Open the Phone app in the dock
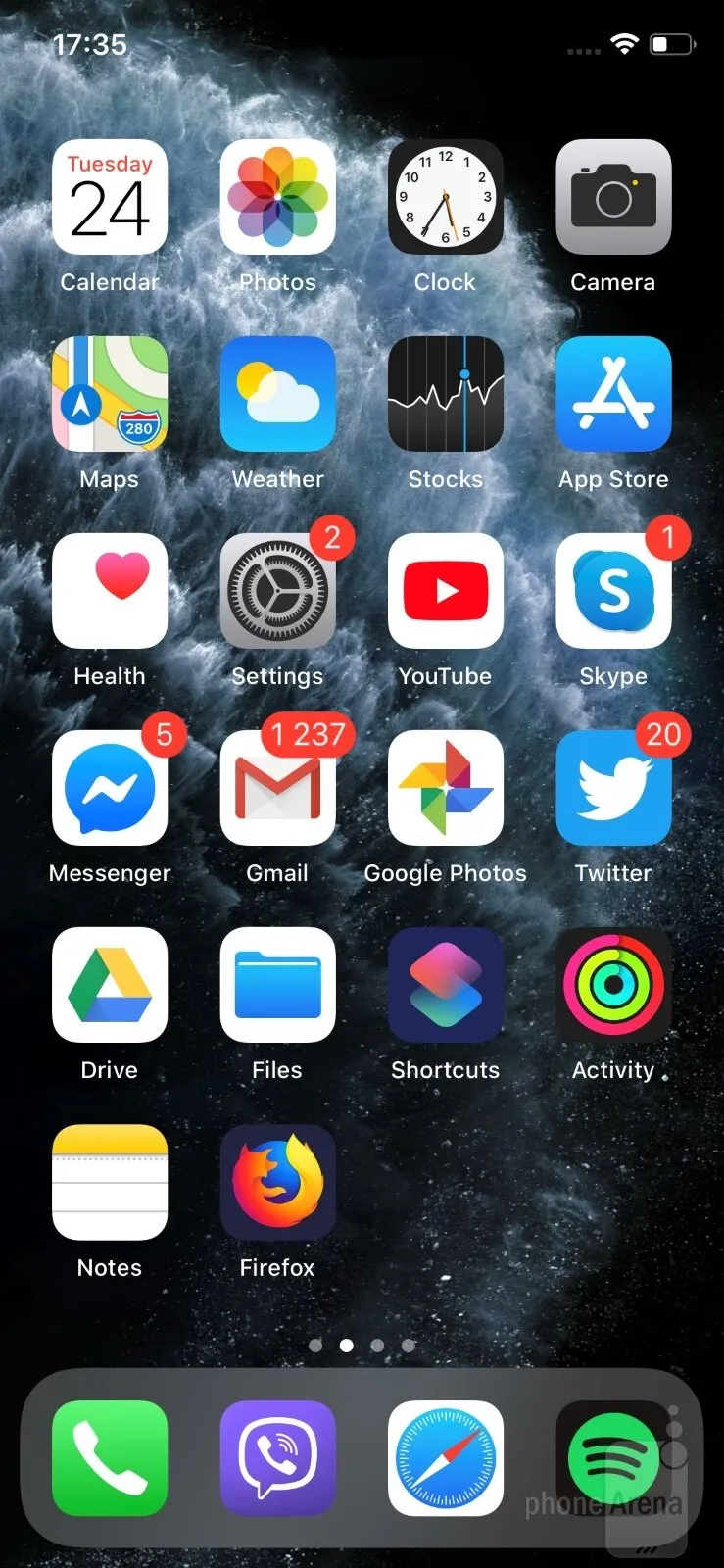This screenshot has width=724, height=1568. point(110,1458)
